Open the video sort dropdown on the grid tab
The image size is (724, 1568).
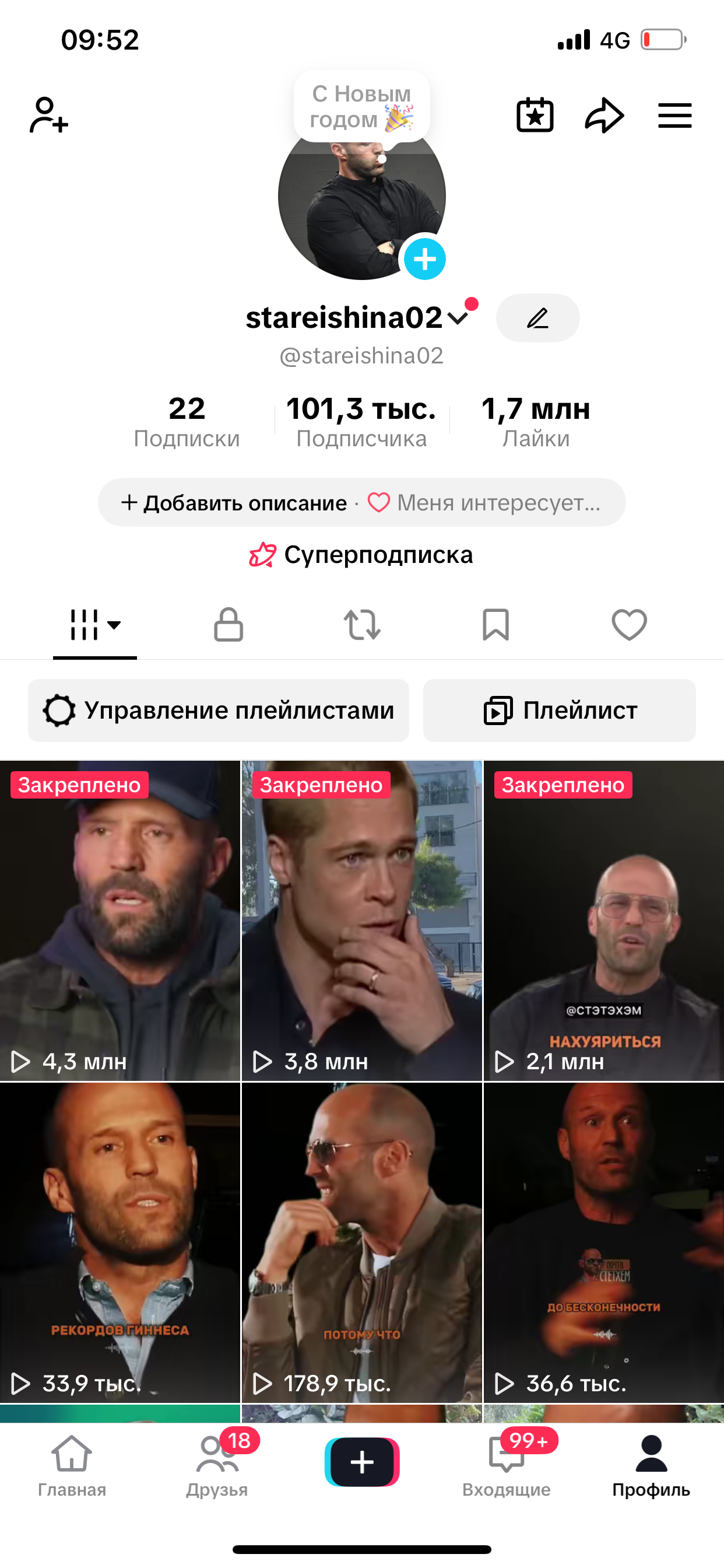point(115,625)
